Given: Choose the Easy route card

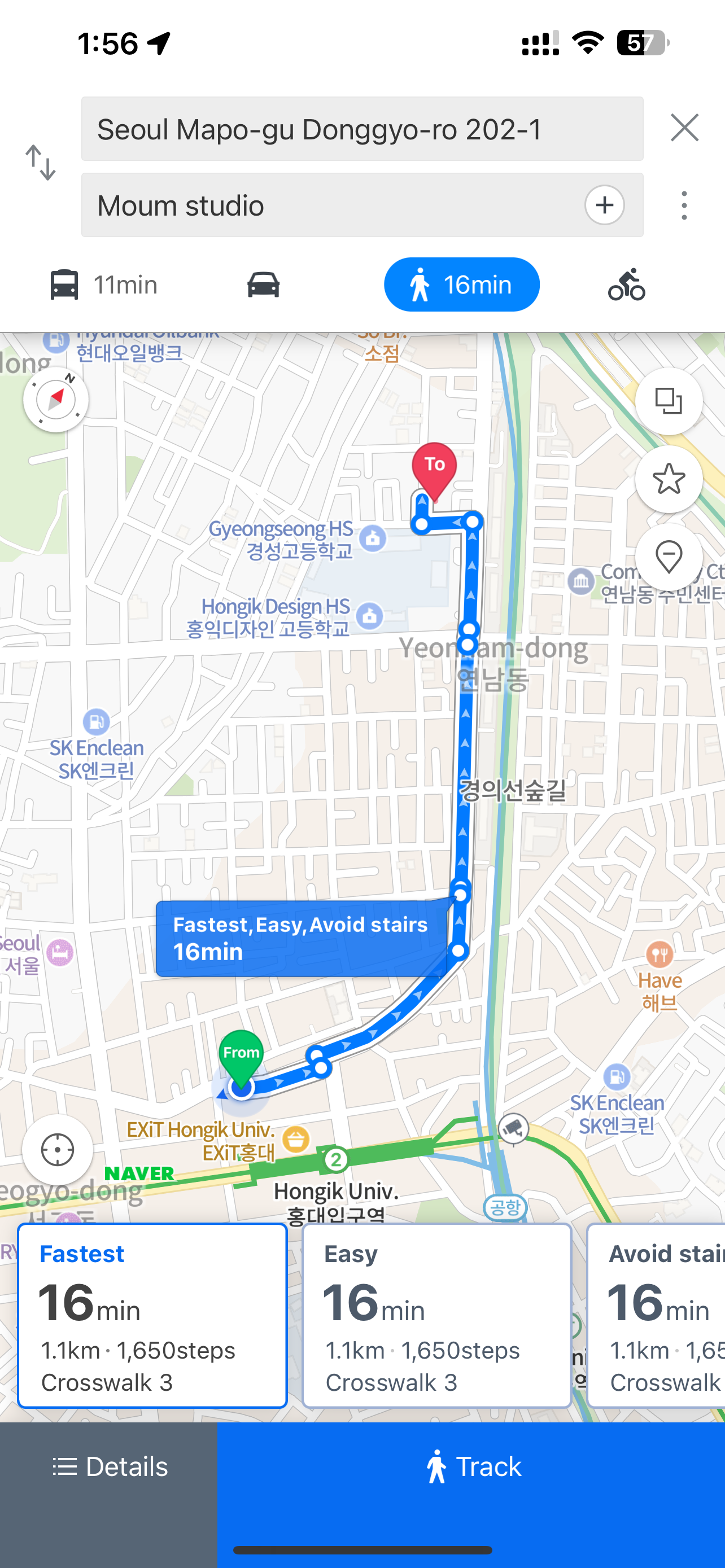Looking at the screenshot, I should pyautogui.click(x=436, y=1315).
